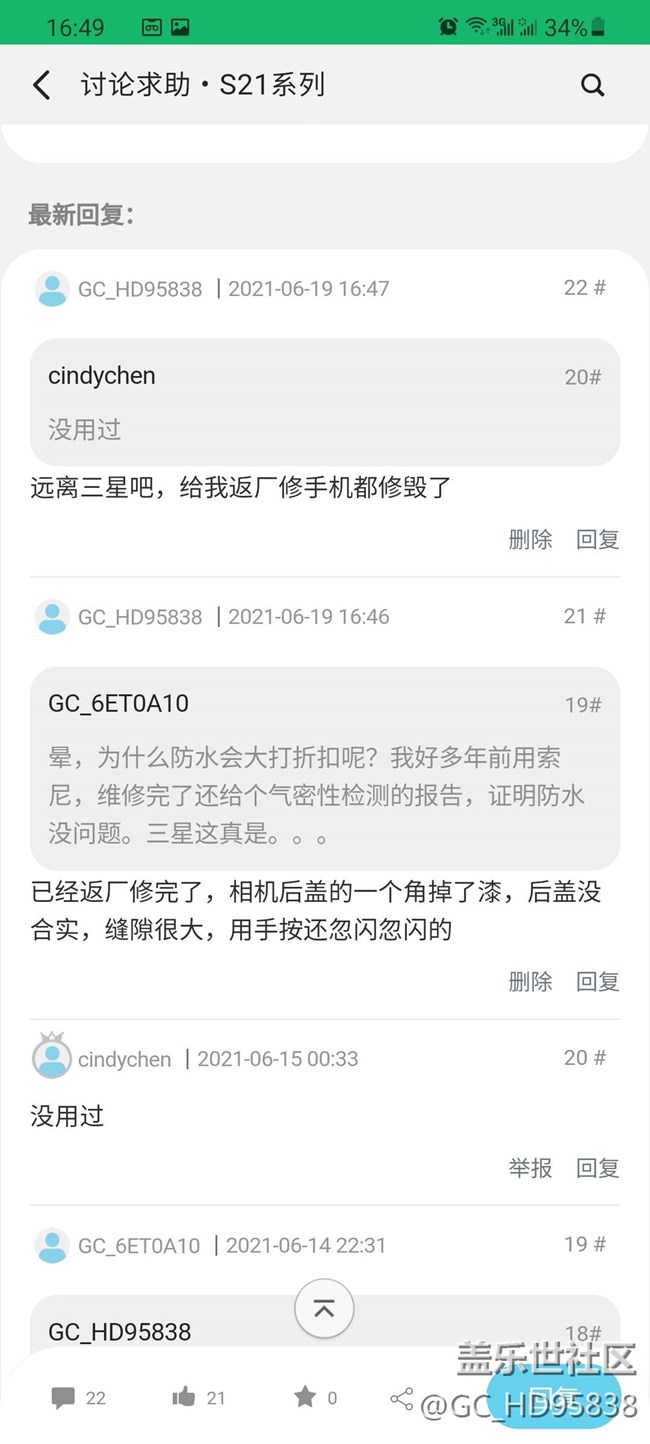The image size is (650, 1444).
Task: Delete reply number 21
Action: click(x=530, y=981)
